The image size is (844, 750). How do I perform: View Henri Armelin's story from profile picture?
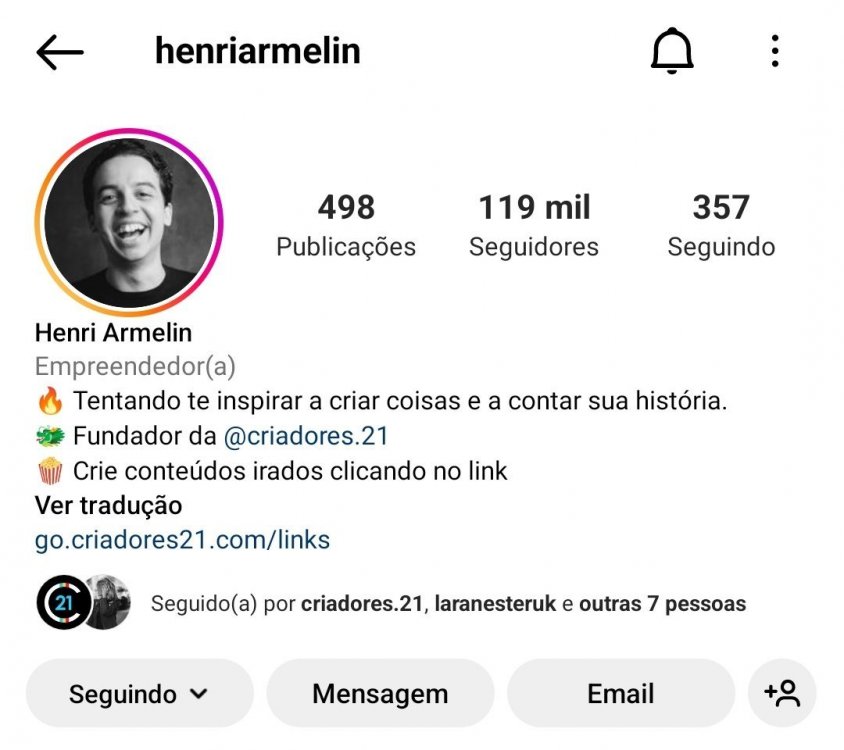coord(129,222)
